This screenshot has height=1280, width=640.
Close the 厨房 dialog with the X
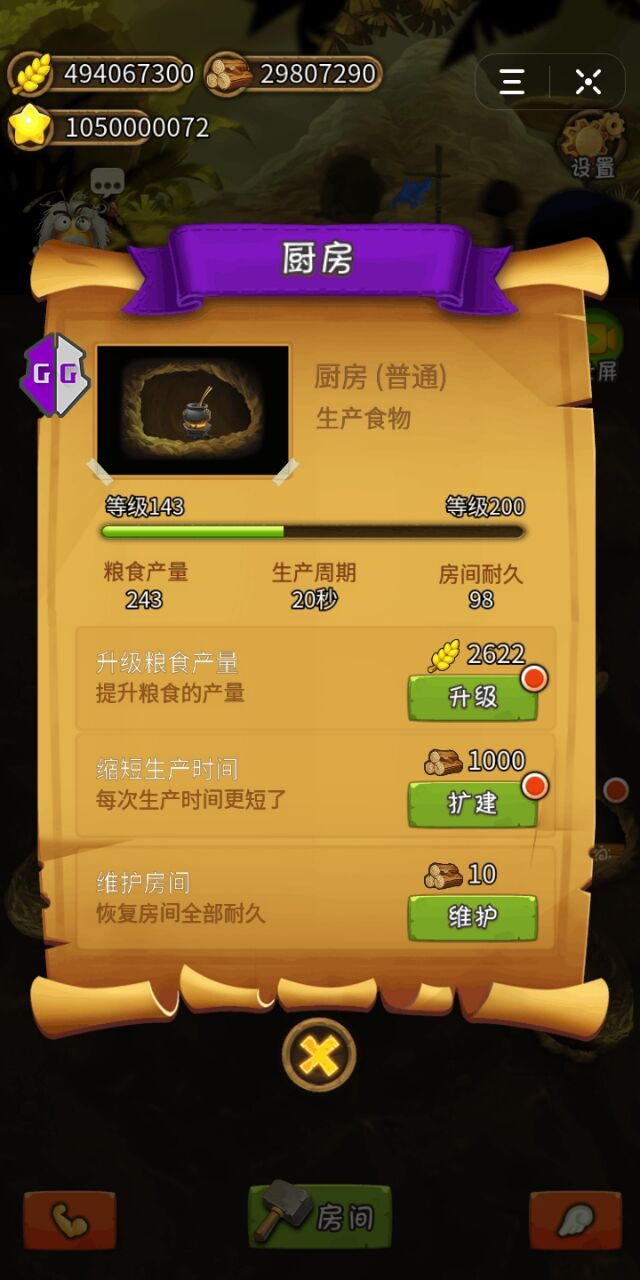pos(319,1054)
